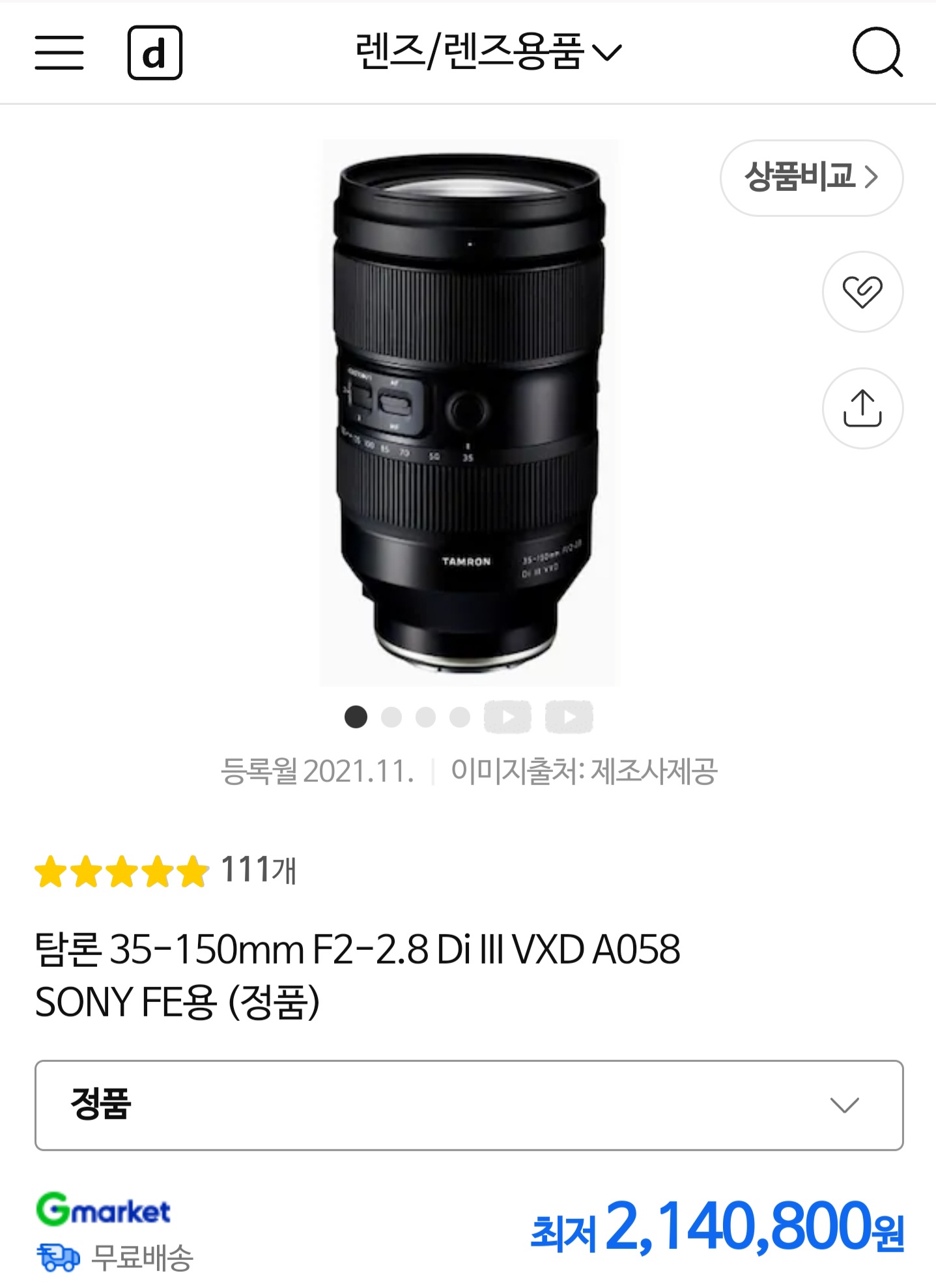The height and width of the screenshot is (1288, 936).
Task: Expand the 렌즈/렌즈용품 category dropdown
Action: [x=489, y=51]
